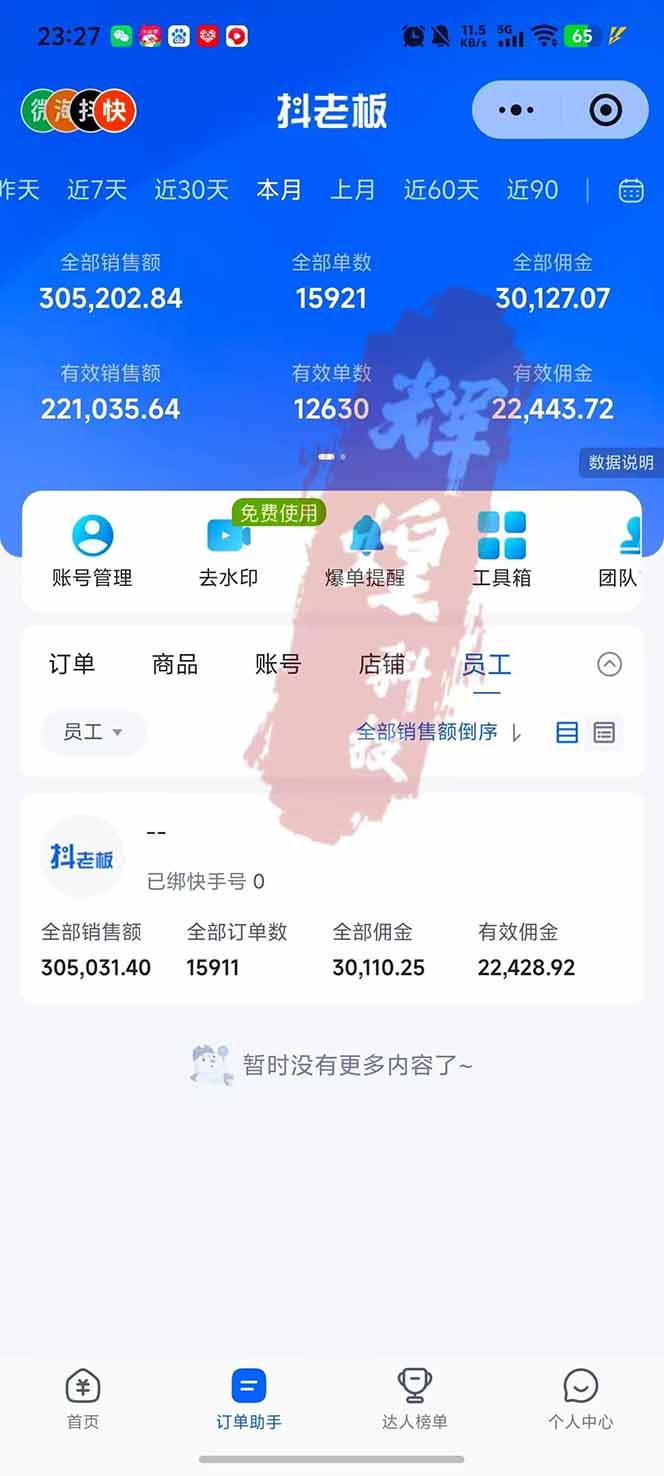Open the 工具箱 toolbox
Screen dimensions: 664x1476
[501, 550]
